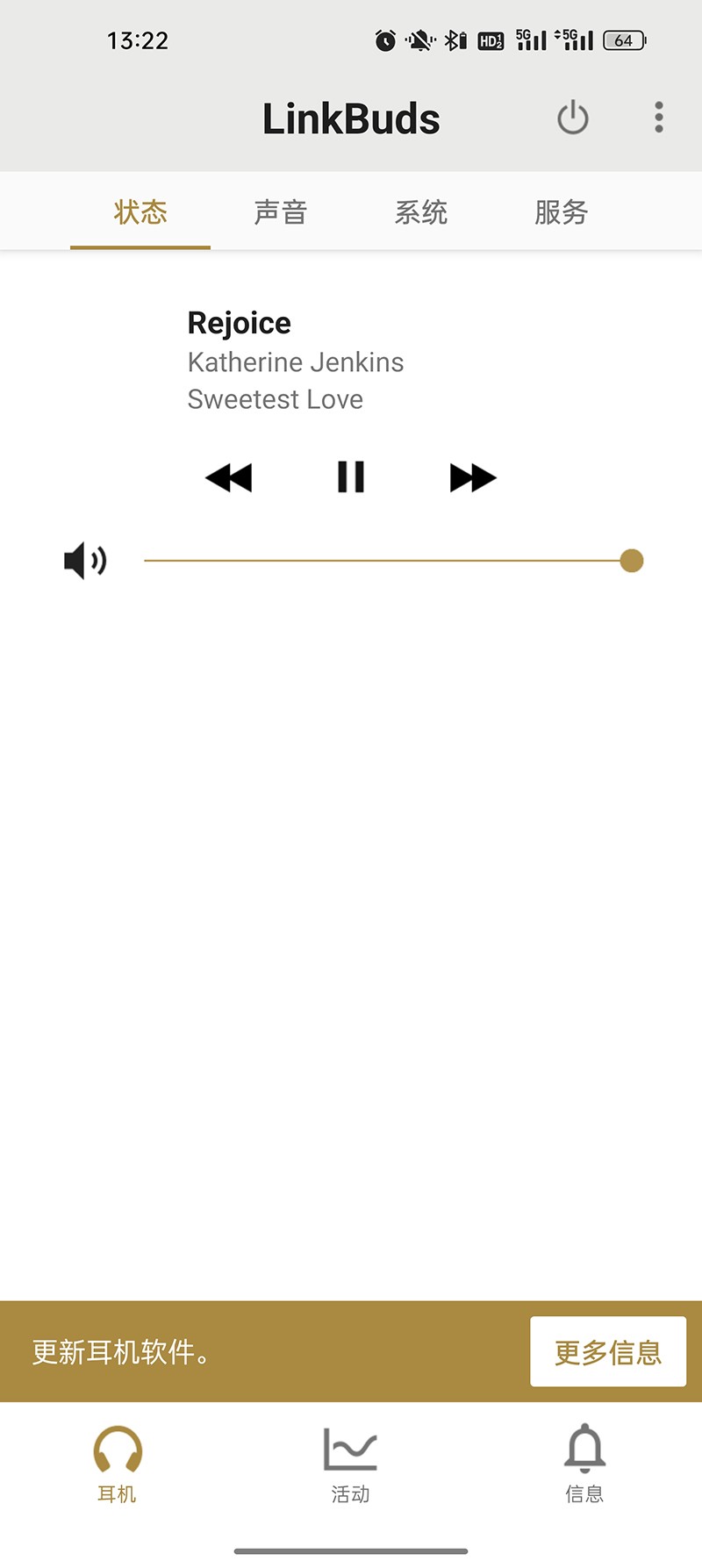Tap the volume slider track
Screen dimensions: 702x1568
386,561
